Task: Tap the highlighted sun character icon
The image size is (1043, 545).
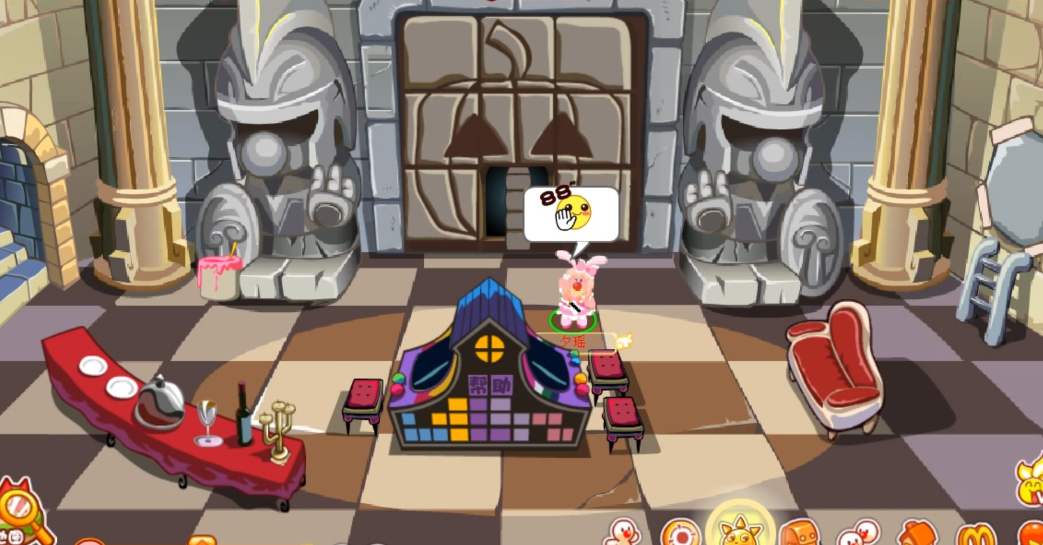Action: (740, 530)
